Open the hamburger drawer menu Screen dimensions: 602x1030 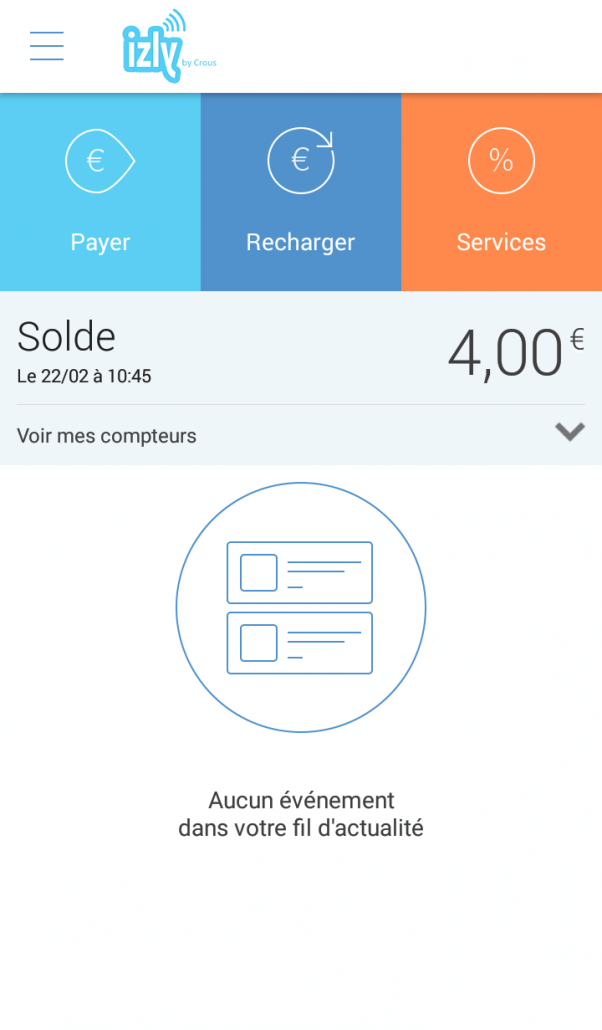pyautogui.click(x=47, y=46)
